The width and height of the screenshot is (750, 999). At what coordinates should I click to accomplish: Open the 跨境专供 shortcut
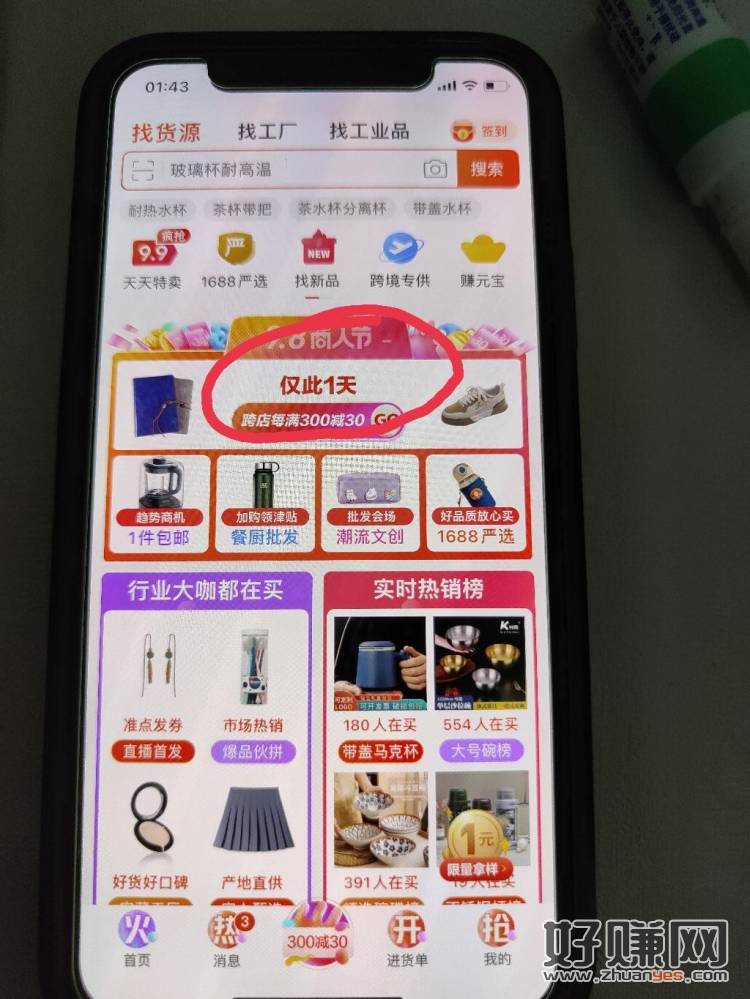pyautogui.click(x=400, y=260)
